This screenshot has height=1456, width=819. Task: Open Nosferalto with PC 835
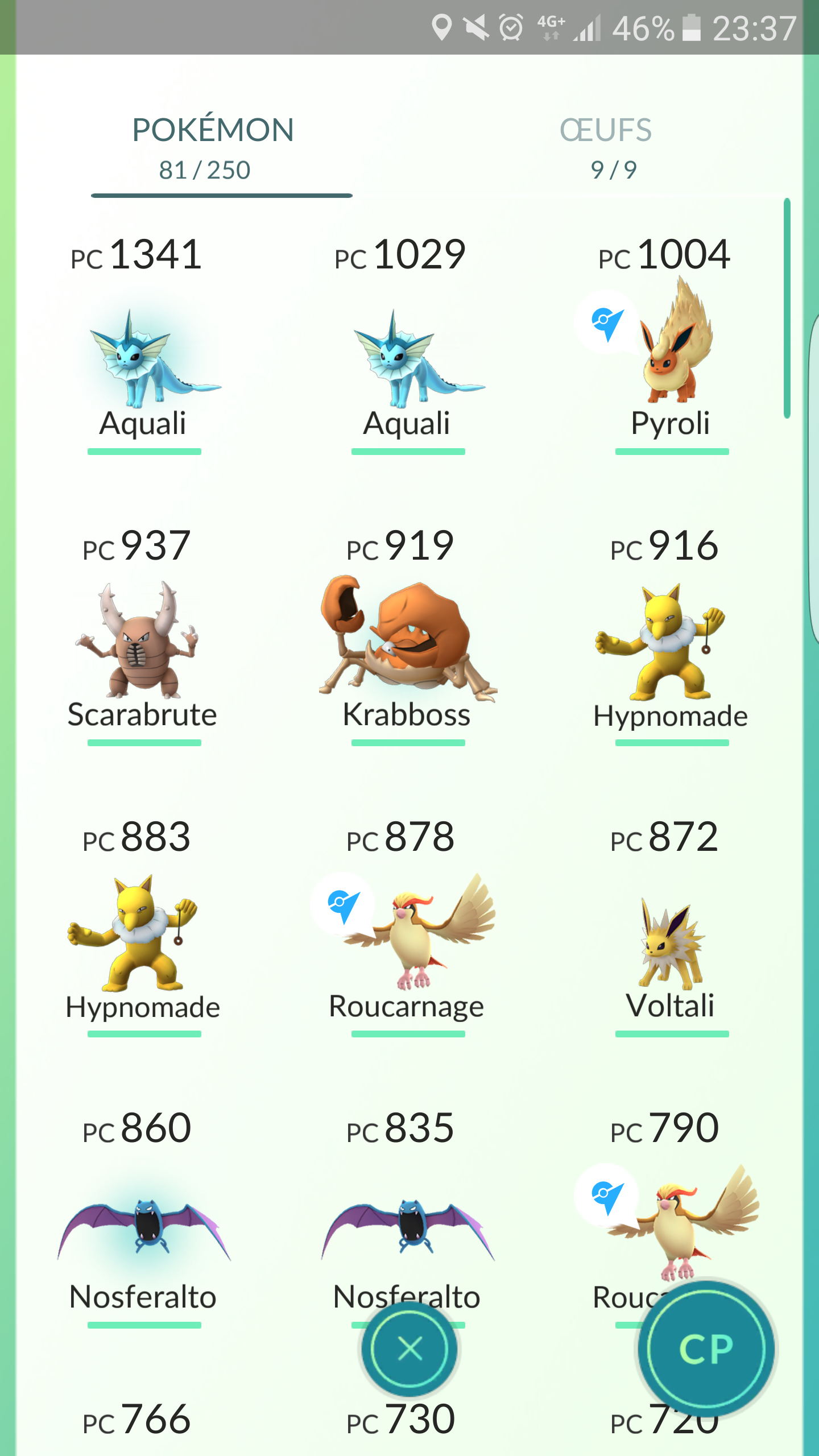coord(407,1228)
